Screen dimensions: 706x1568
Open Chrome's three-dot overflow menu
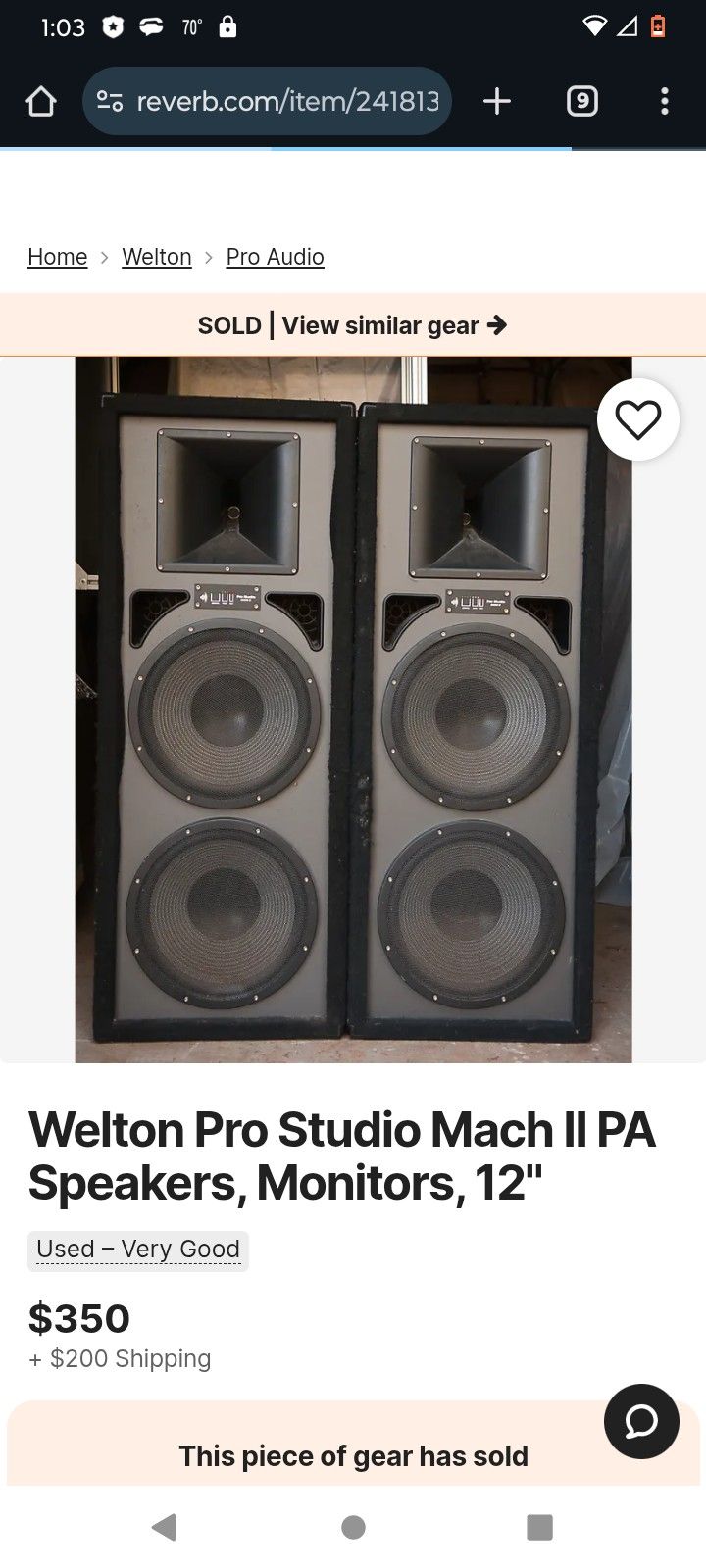[x=665, y=100]
